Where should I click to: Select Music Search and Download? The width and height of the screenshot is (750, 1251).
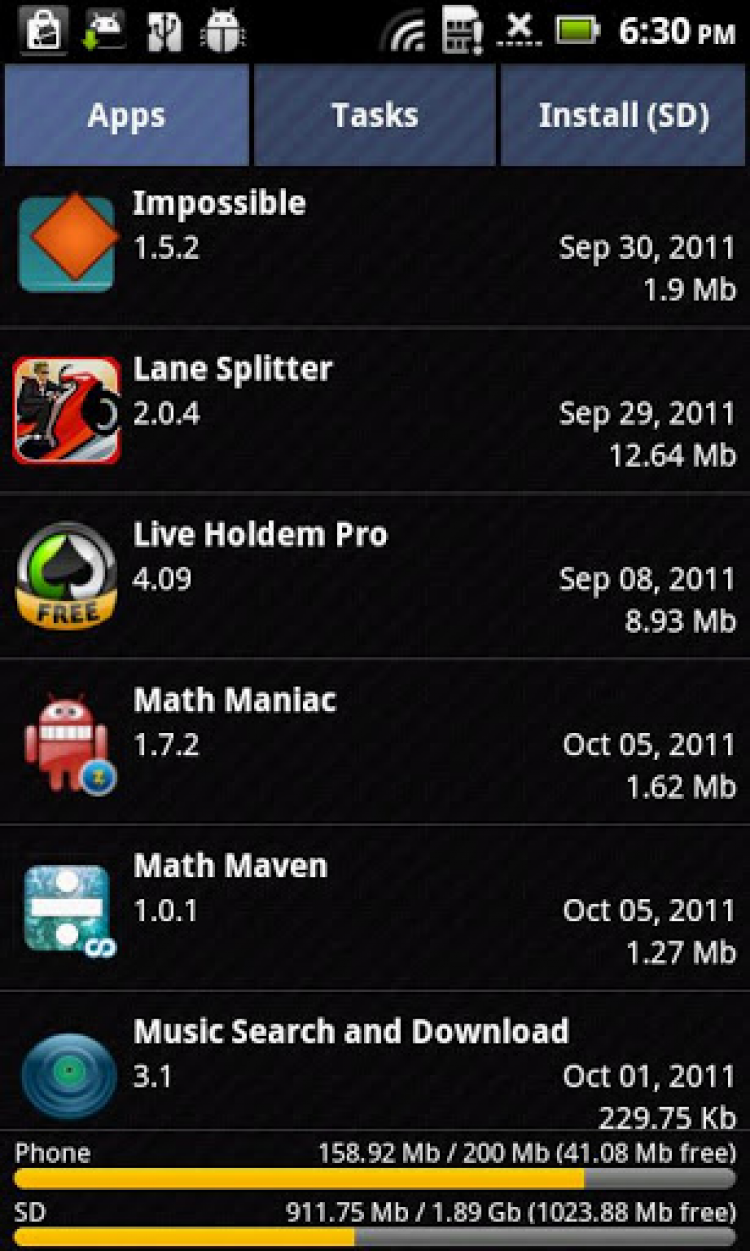coord(375,1065)
